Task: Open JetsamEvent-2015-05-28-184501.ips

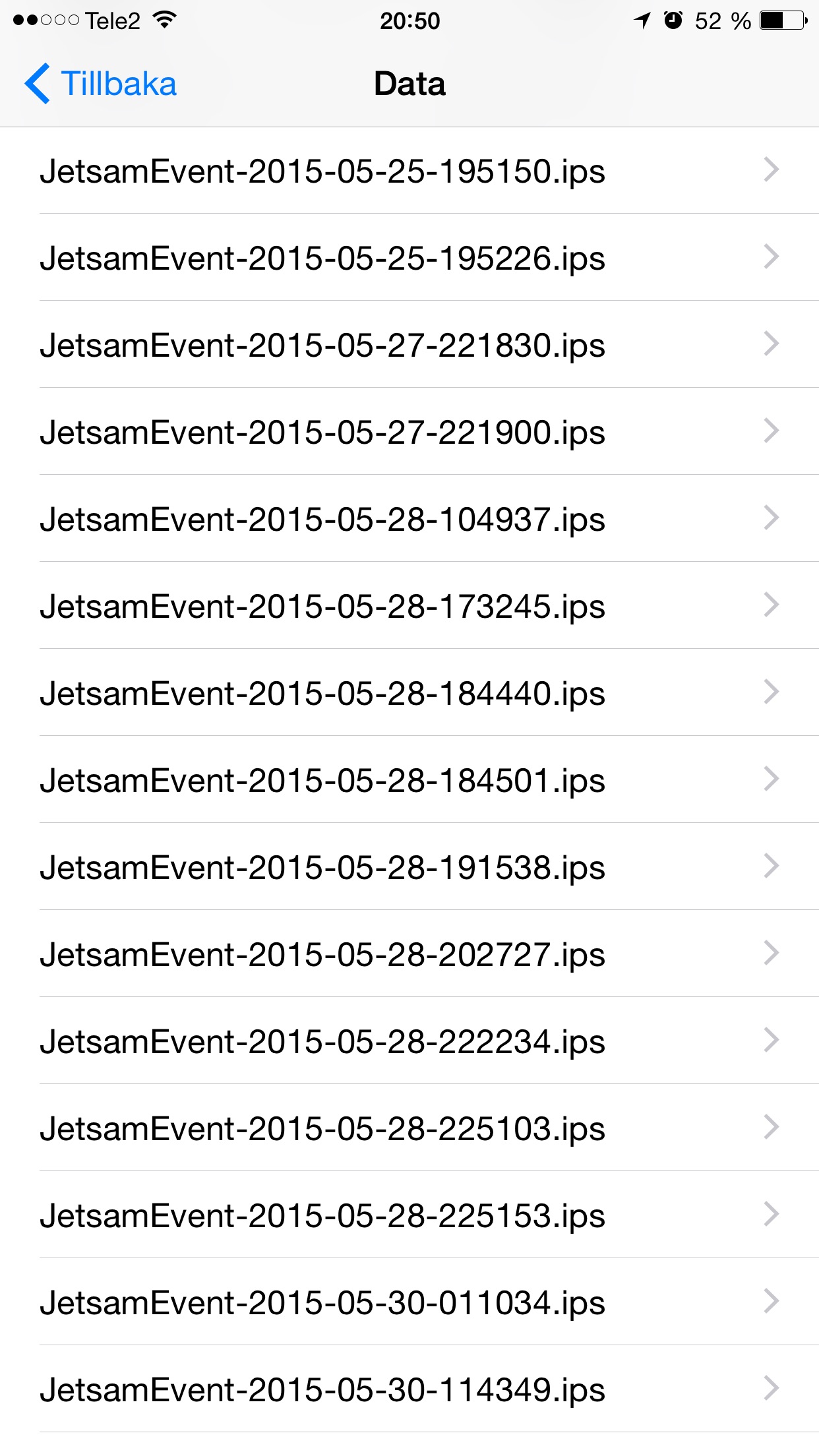Action: click(x=409, y=779)
